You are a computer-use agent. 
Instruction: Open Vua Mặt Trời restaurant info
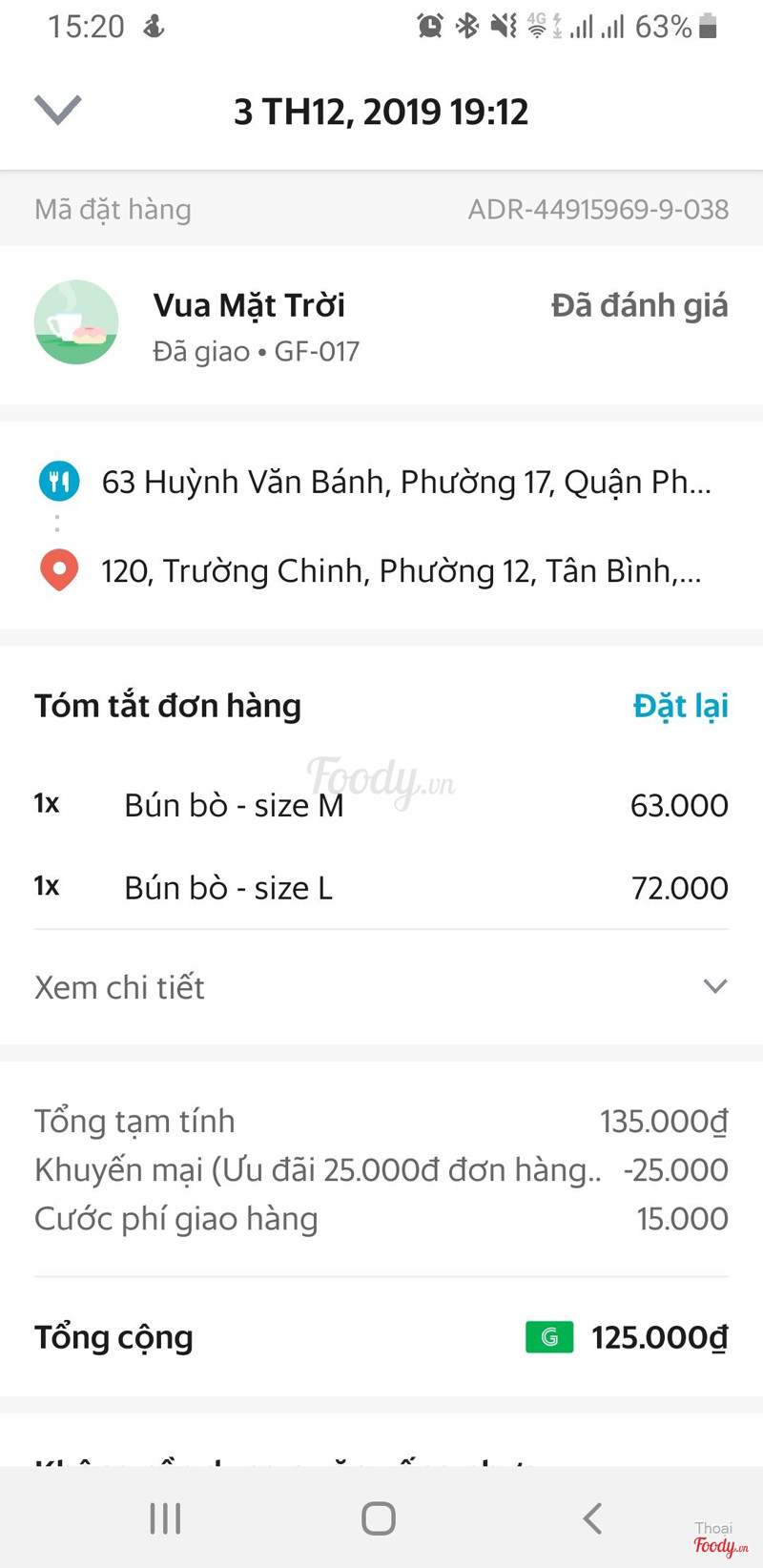click(x=248, y=306)
